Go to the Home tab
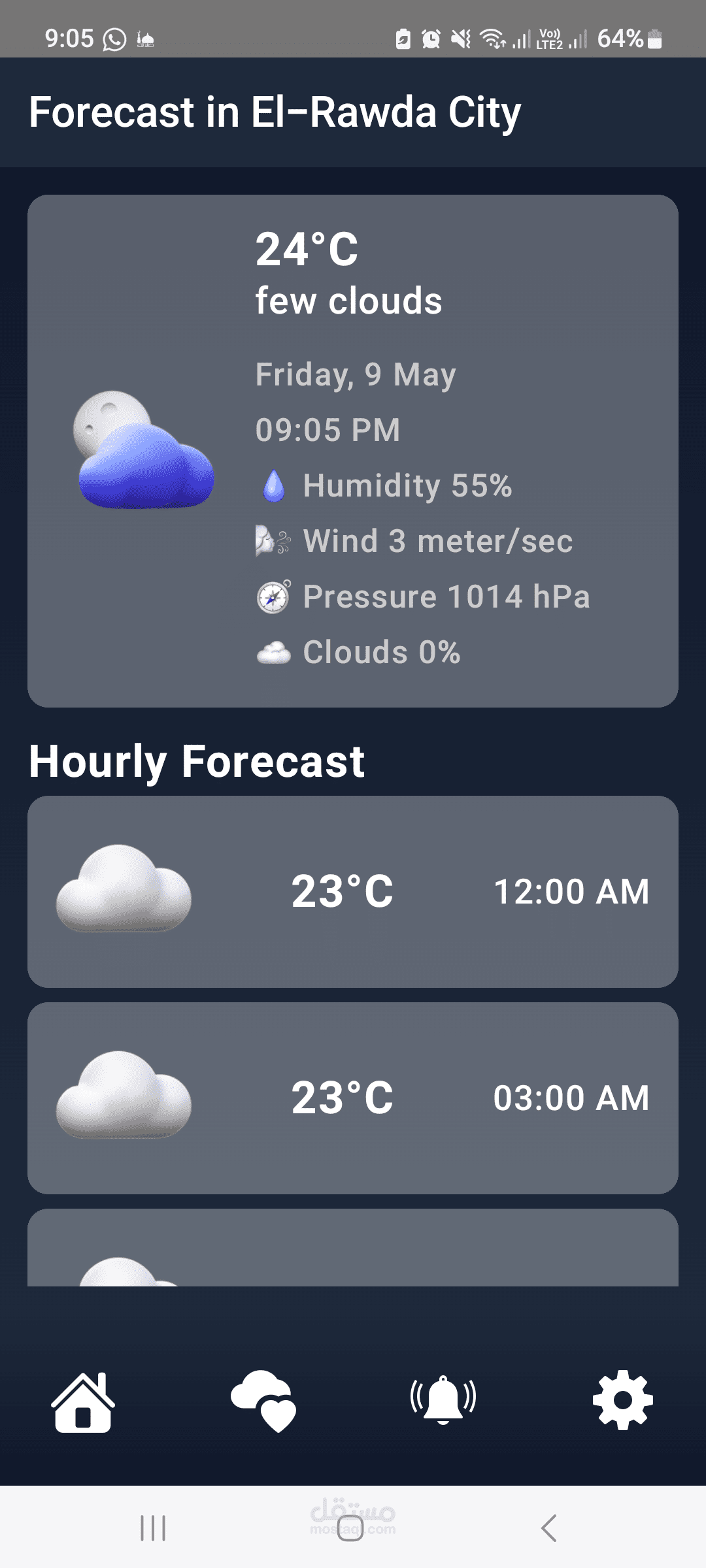 (x=83, y=1401)
